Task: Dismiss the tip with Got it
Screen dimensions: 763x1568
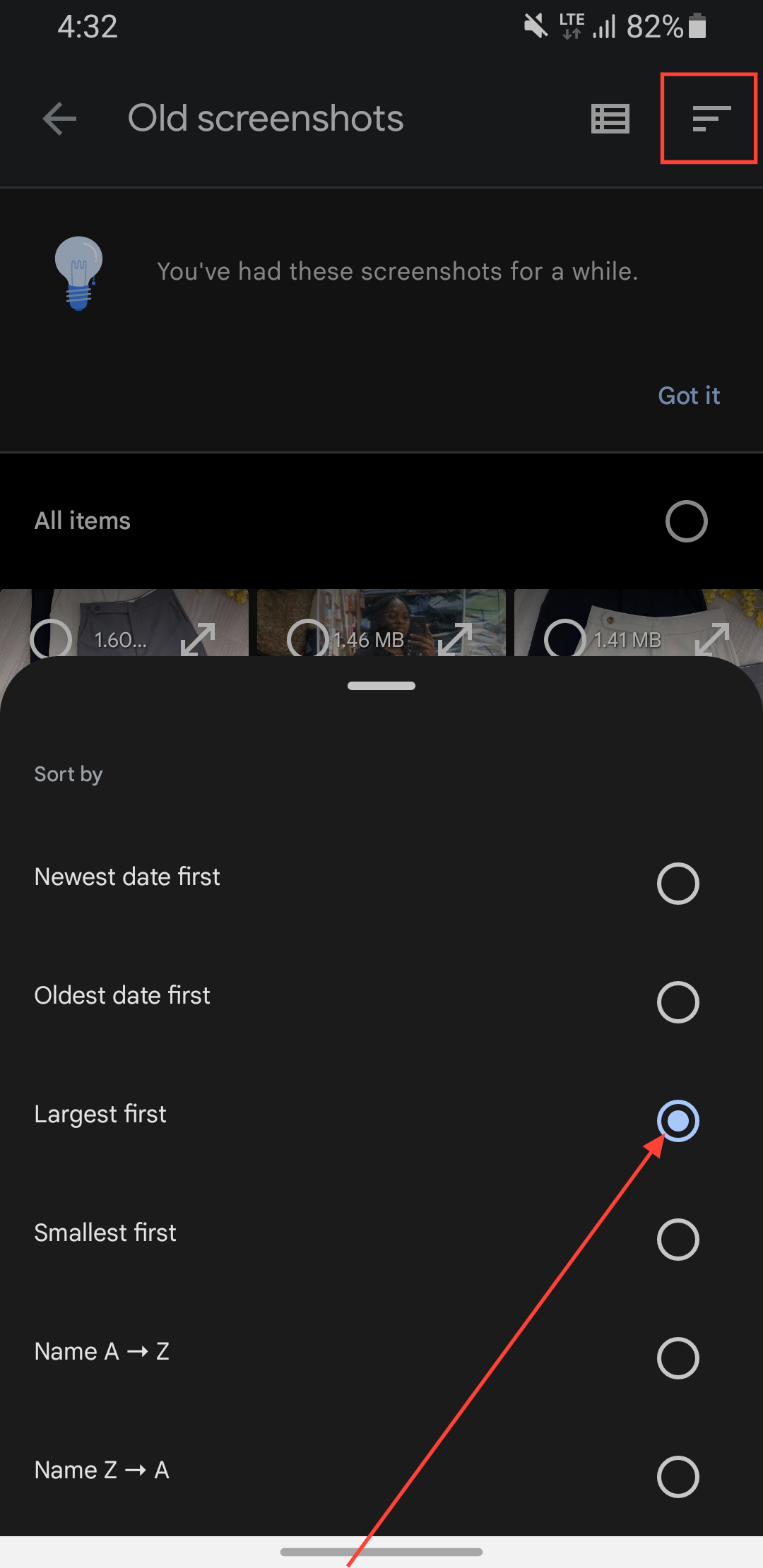Action: coord(689,396)
